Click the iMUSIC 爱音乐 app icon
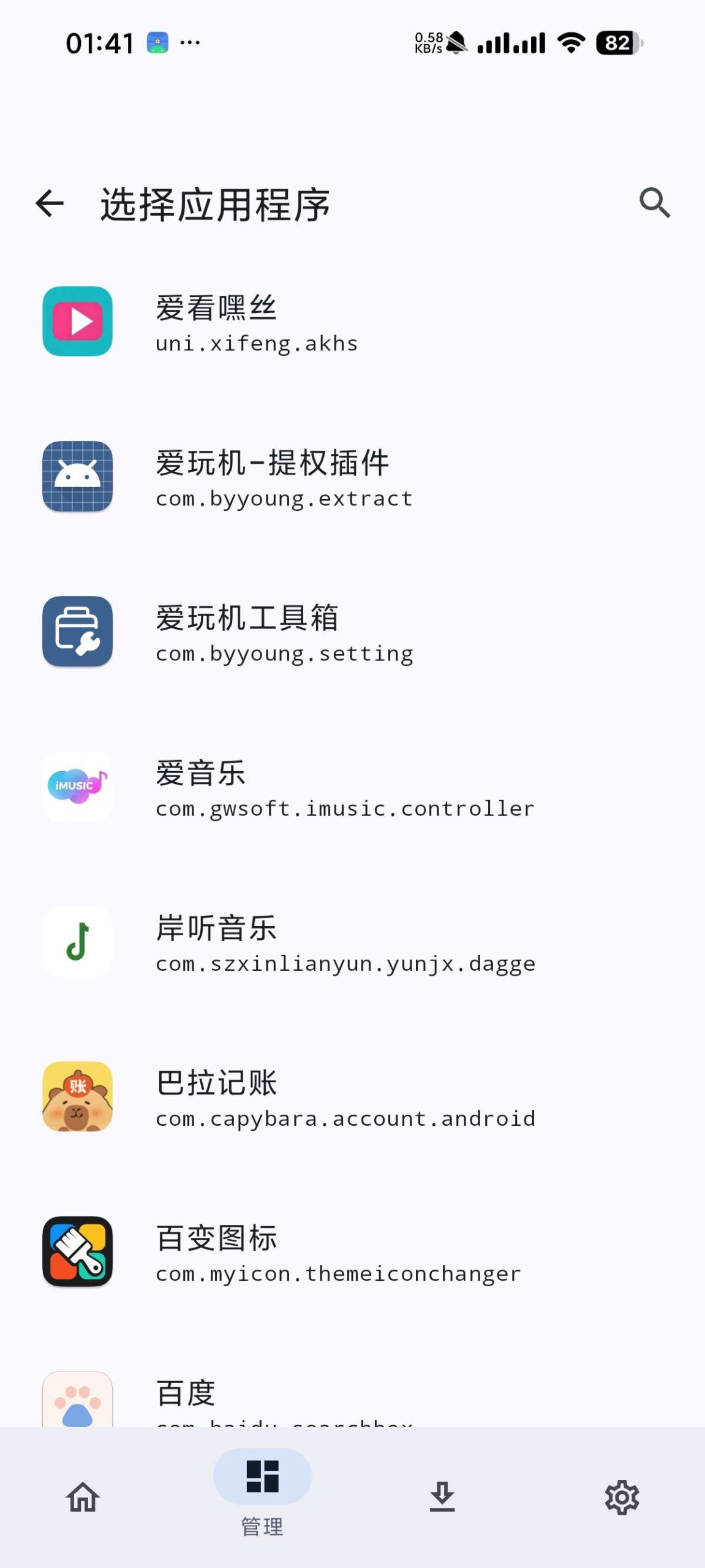705x1568 pixels. (77, 788)
